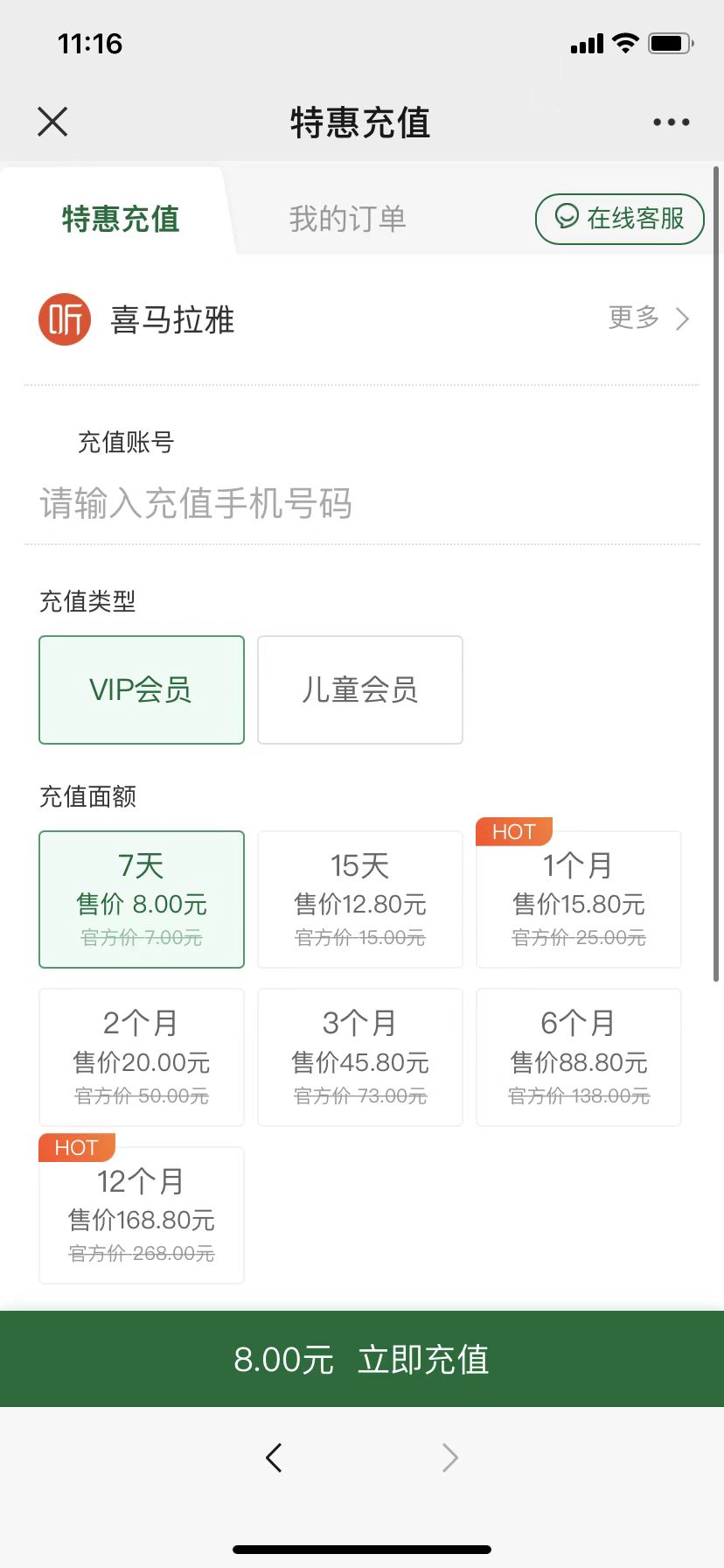Contact 在线客服 support
The image size is (724, 1568).
[x=619, y=219]
